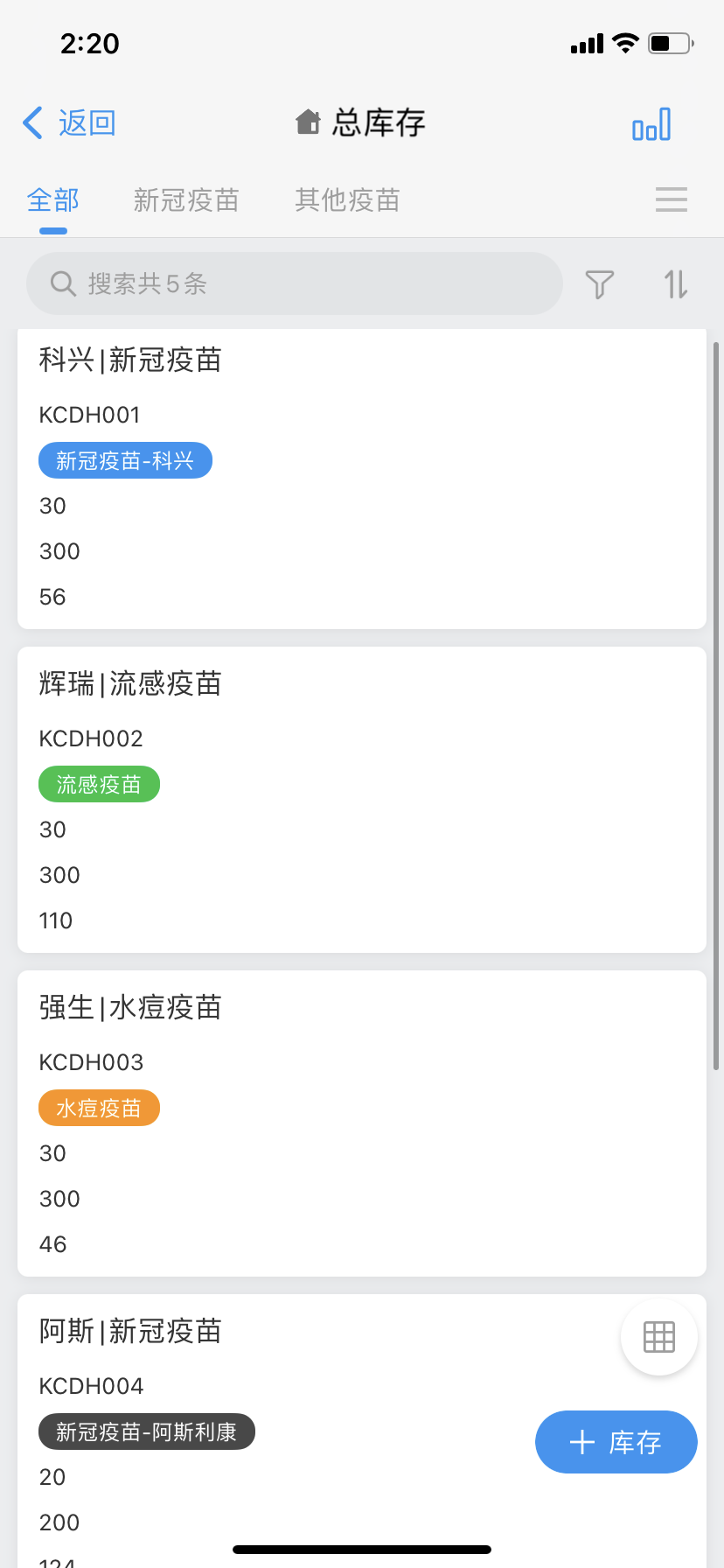Image resolution: width=724 pixels, height=1568 pixels.
Task: Open the 科兴|新冠疫苗 inventory card
Action: pyautogui.click(x=361, y=479)
